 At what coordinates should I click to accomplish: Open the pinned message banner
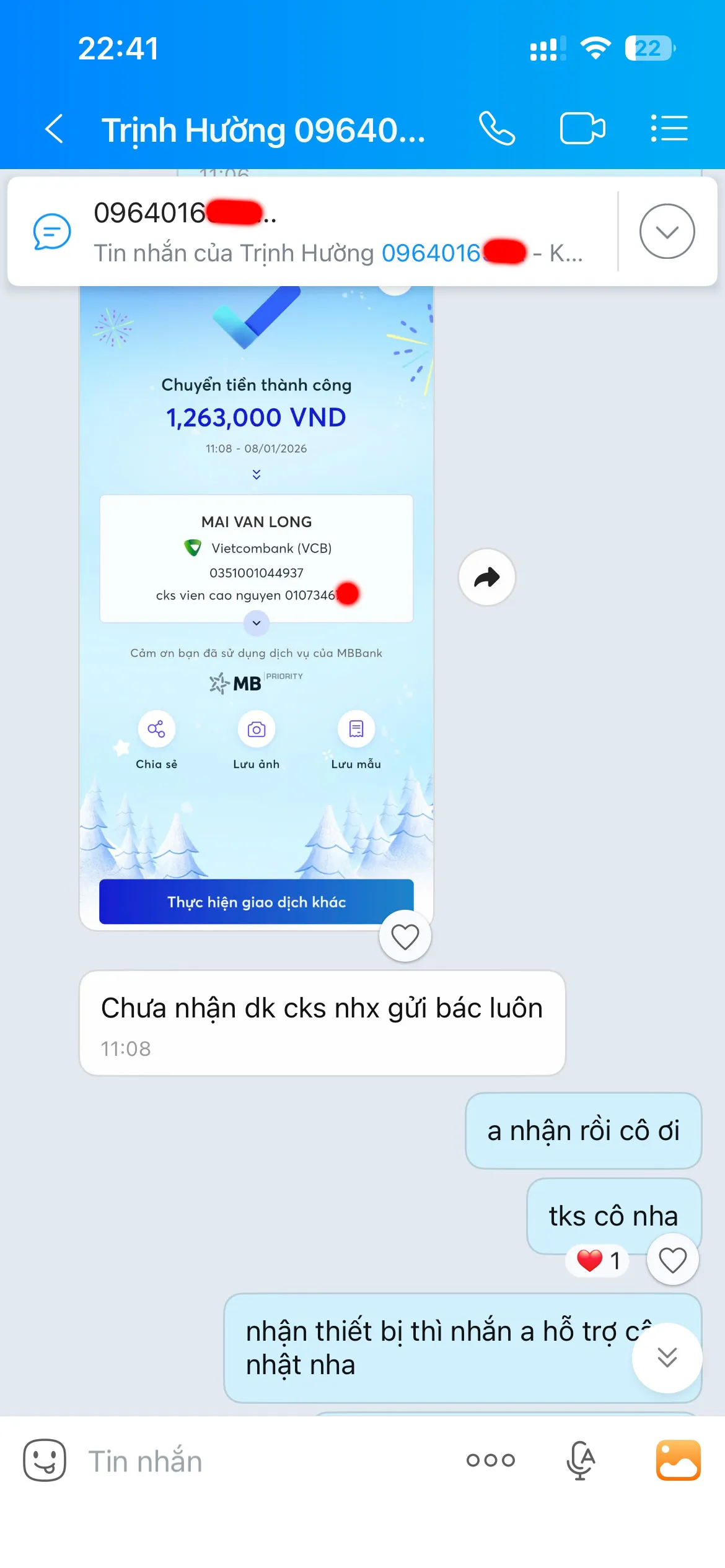point(322,231)
